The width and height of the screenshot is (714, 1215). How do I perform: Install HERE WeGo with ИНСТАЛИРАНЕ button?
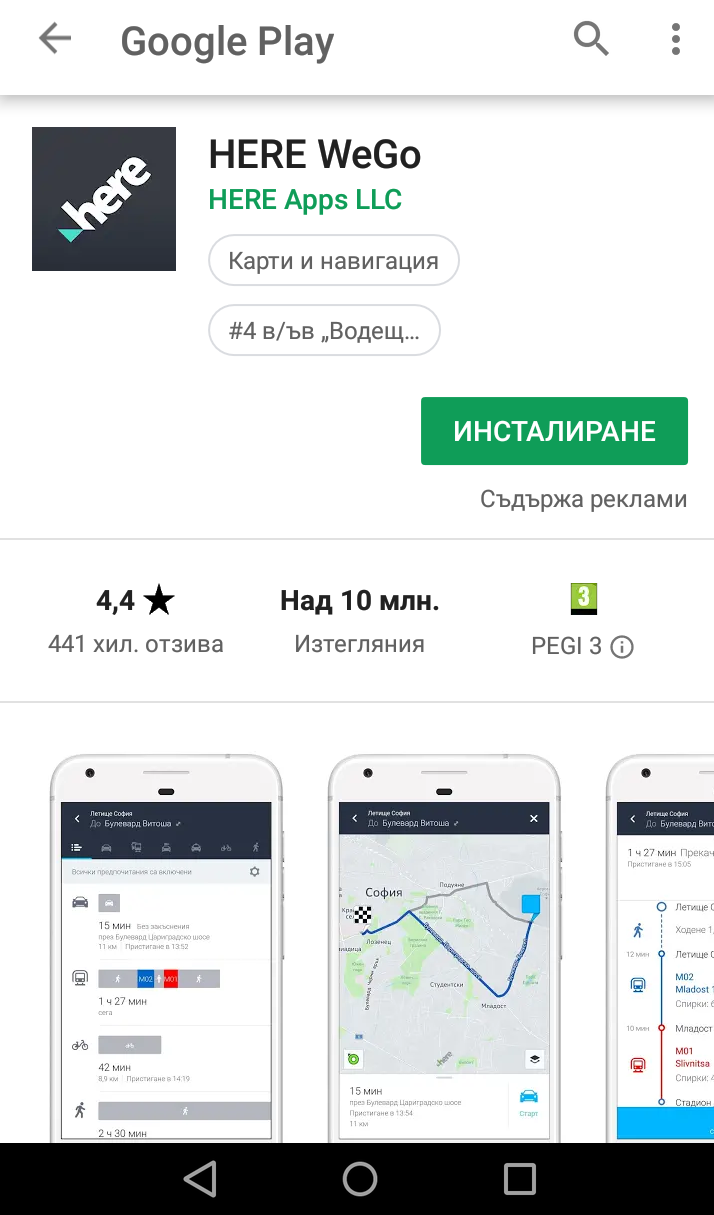coord(554,431)
